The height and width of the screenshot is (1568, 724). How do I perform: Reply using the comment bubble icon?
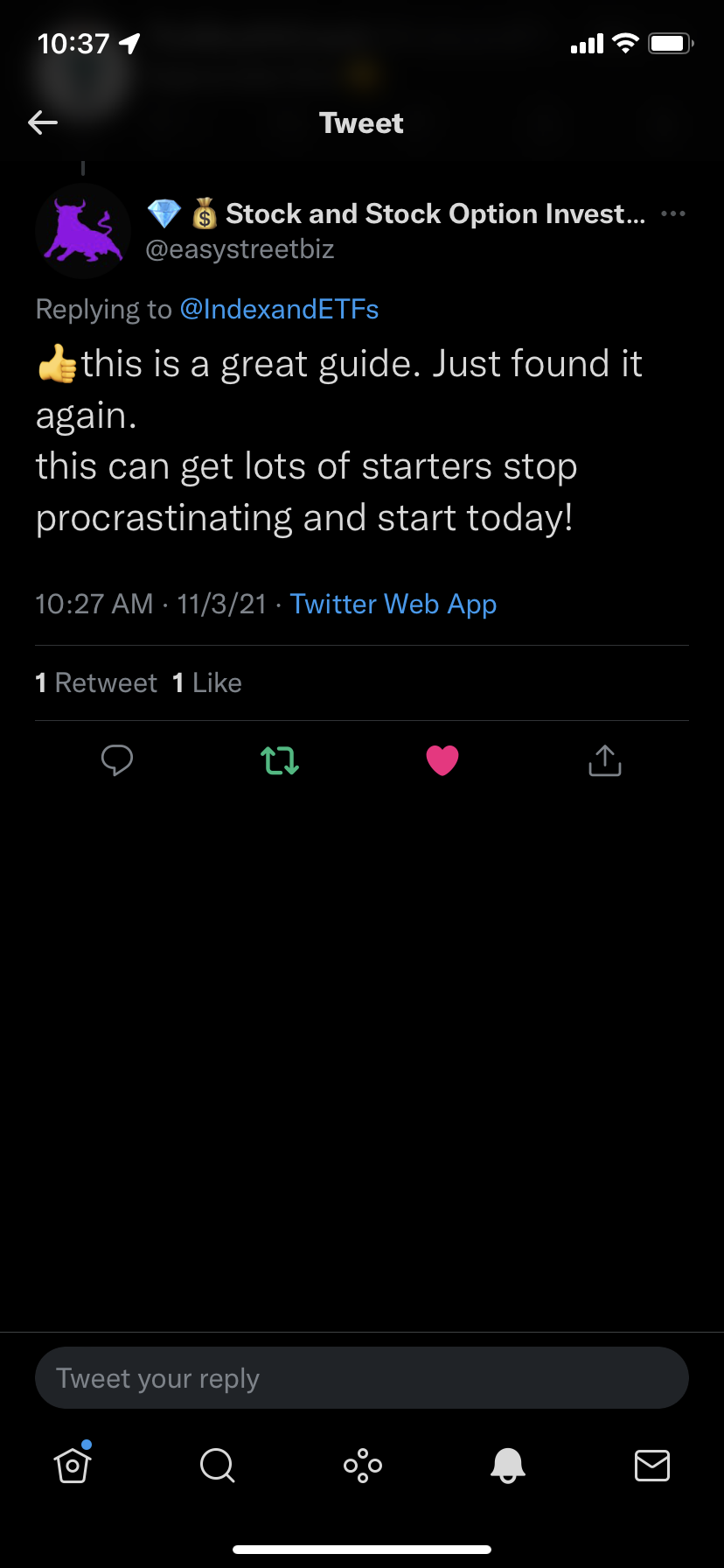click(x=117, y=760)
